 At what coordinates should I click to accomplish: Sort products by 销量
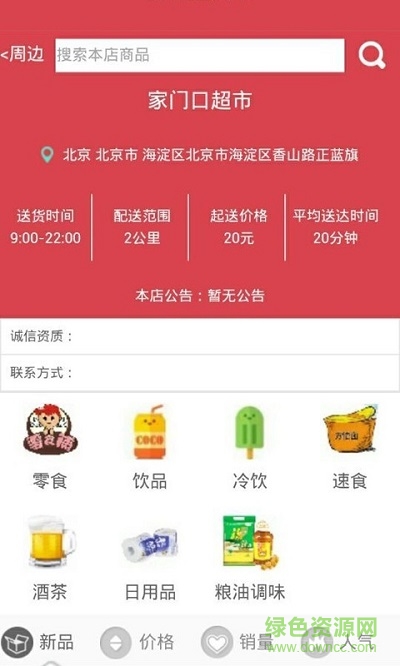(237, 642)
